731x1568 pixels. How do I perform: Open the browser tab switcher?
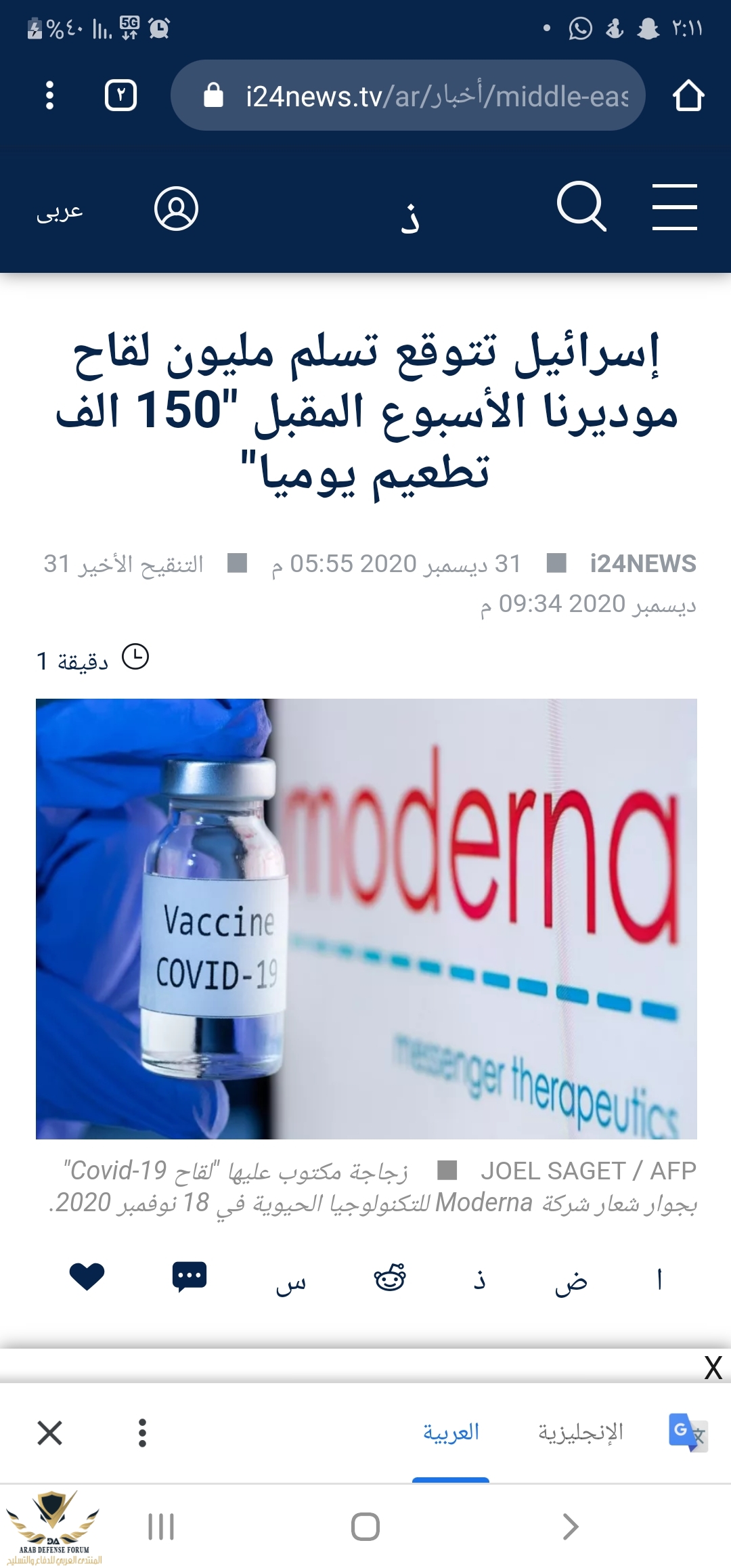pos(121,95)
